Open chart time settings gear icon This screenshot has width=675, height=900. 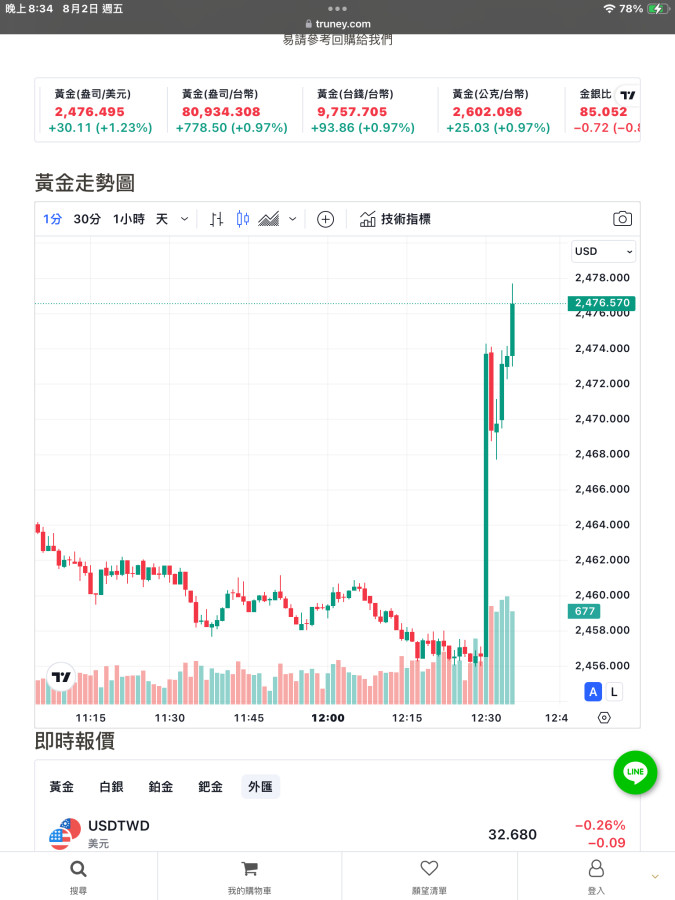click(604, 718)
